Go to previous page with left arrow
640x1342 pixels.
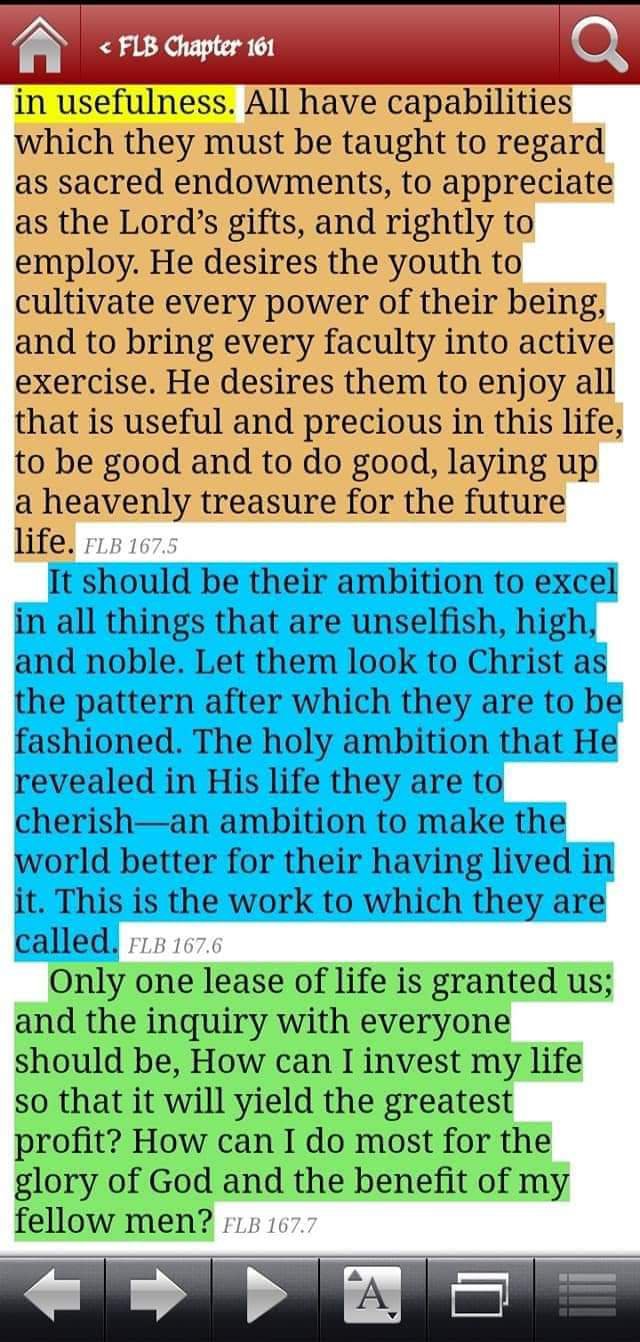pos(52,1297)
